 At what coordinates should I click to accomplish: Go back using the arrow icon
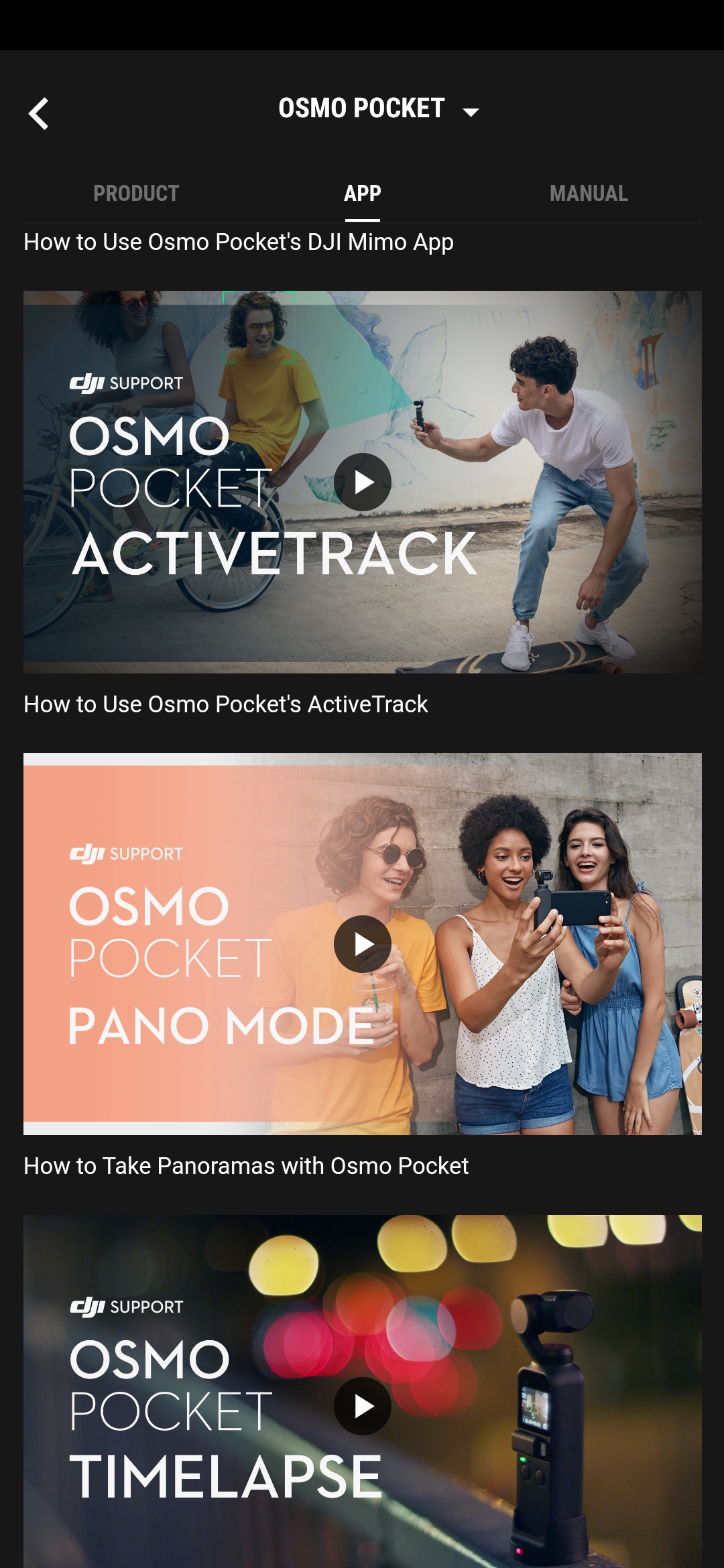pos(39,113)
